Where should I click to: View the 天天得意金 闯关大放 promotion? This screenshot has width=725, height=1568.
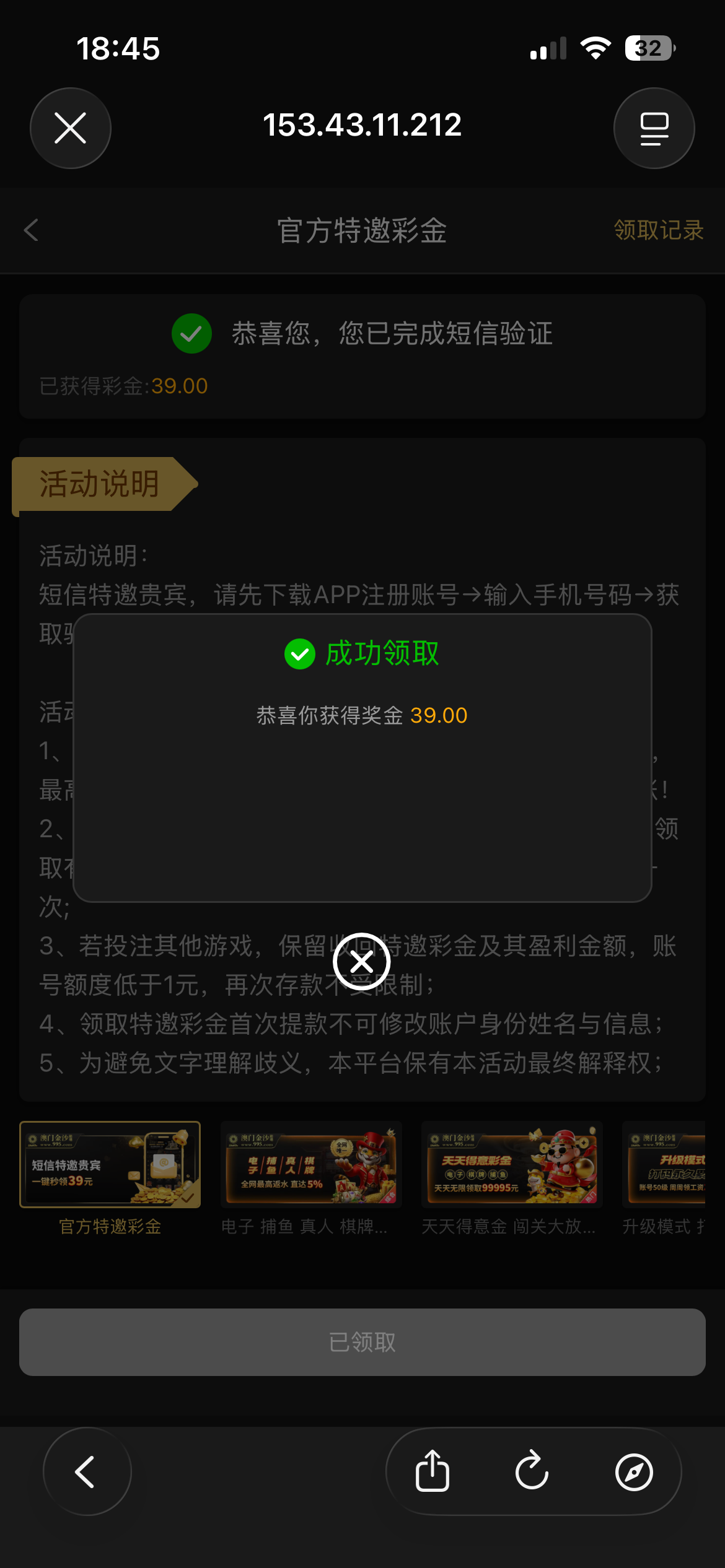512,1165
